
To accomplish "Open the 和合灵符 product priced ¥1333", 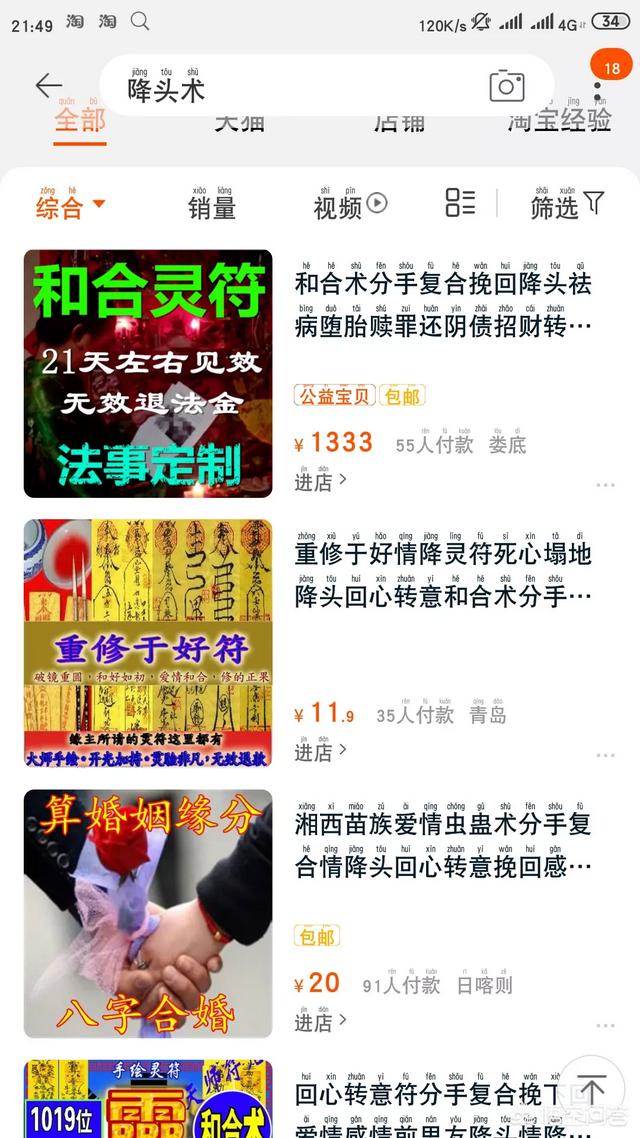I will pos(148,374).
